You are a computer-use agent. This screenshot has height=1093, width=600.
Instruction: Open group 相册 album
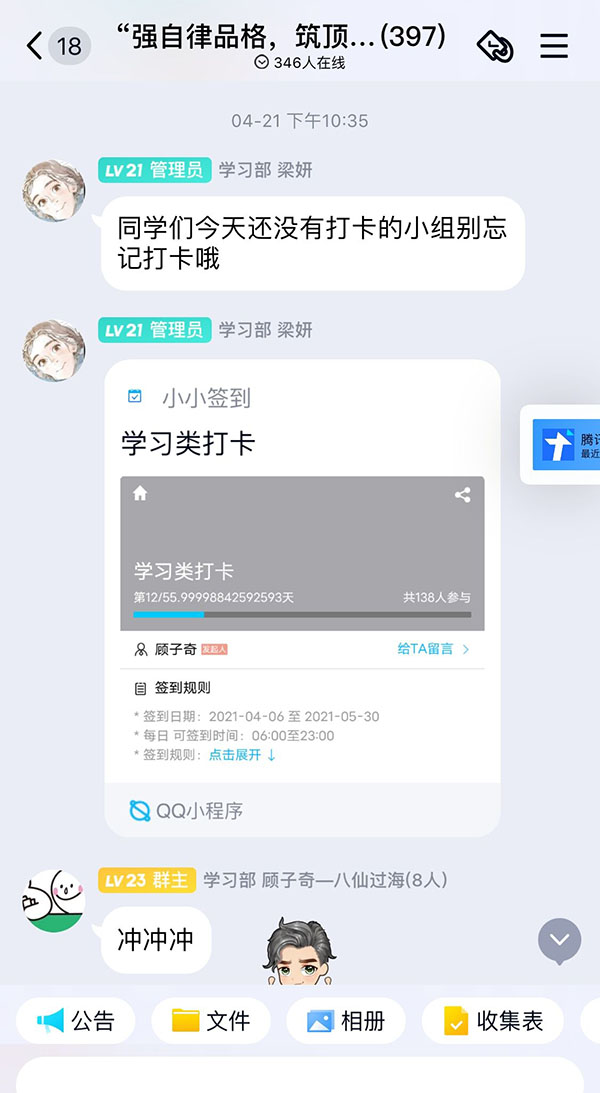[346, 1021]
